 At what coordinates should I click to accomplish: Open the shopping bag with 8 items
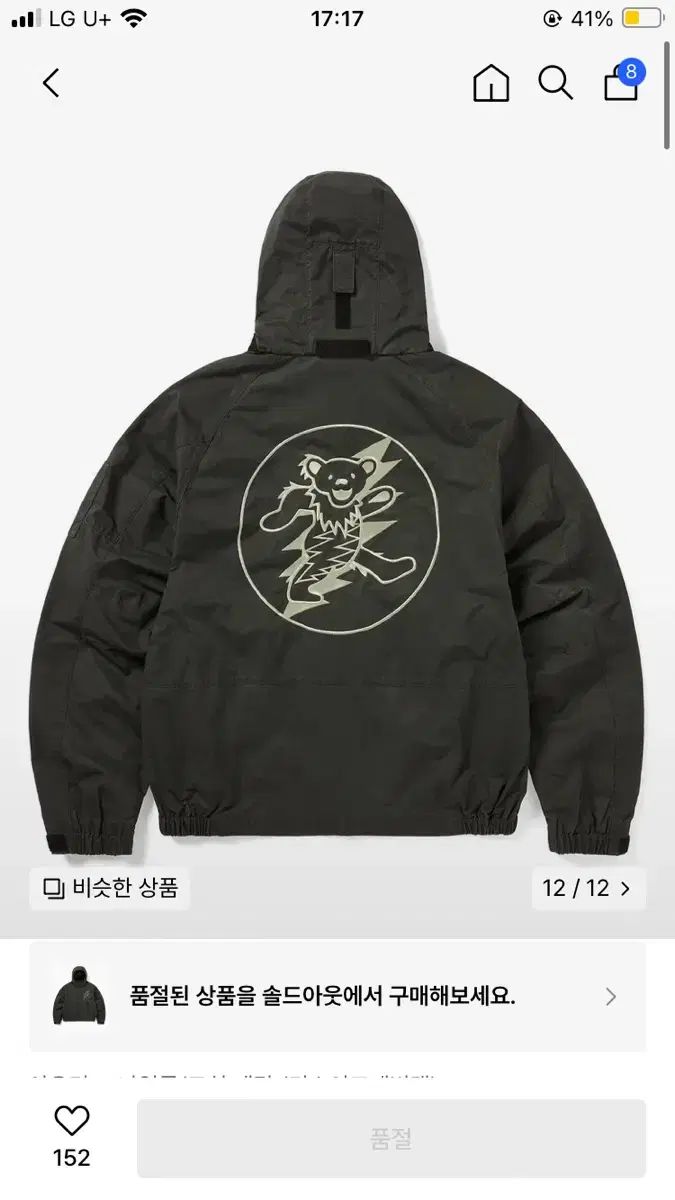pyautogui.click(x=623, y=81)
